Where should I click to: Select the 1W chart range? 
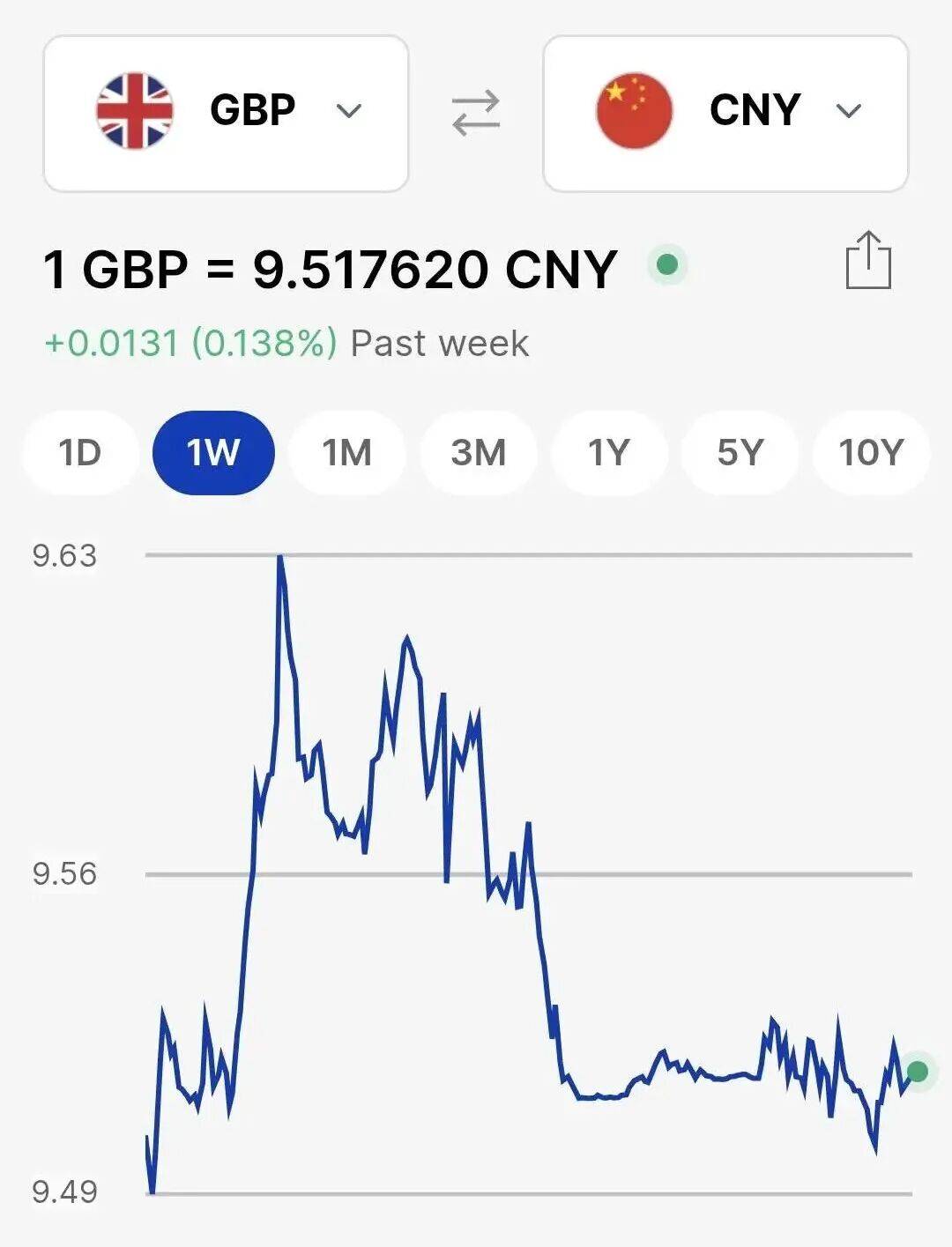(x=213, y=453)
